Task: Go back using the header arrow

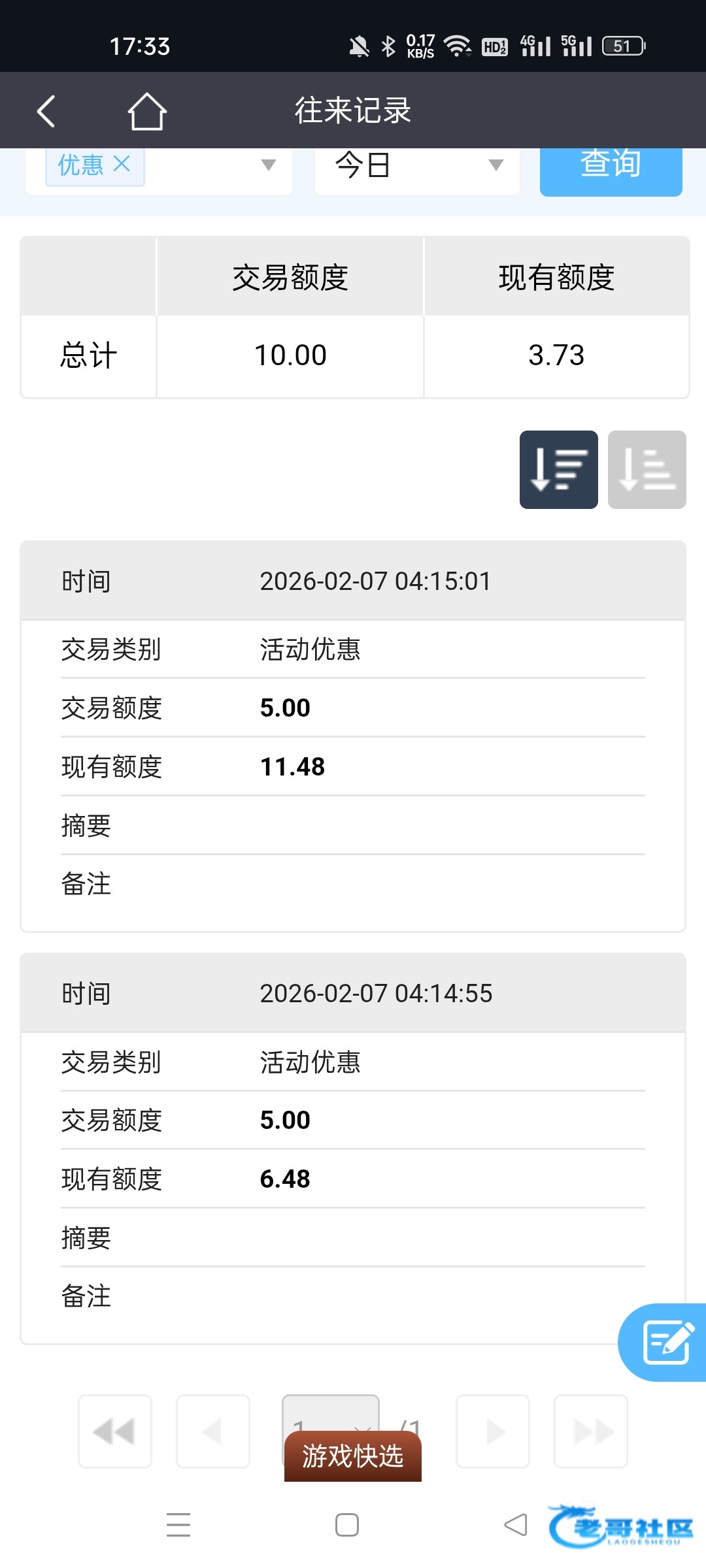Action: coord(46,111)
